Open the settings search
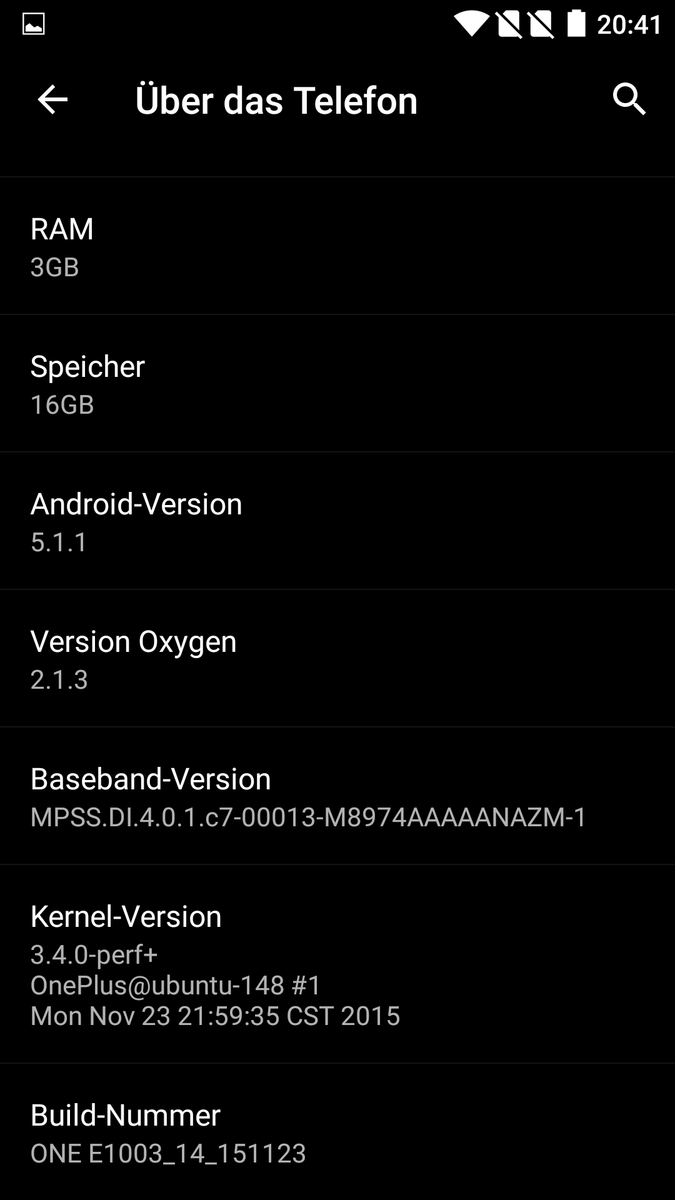The image size is (675, 1200). point(629,100)
